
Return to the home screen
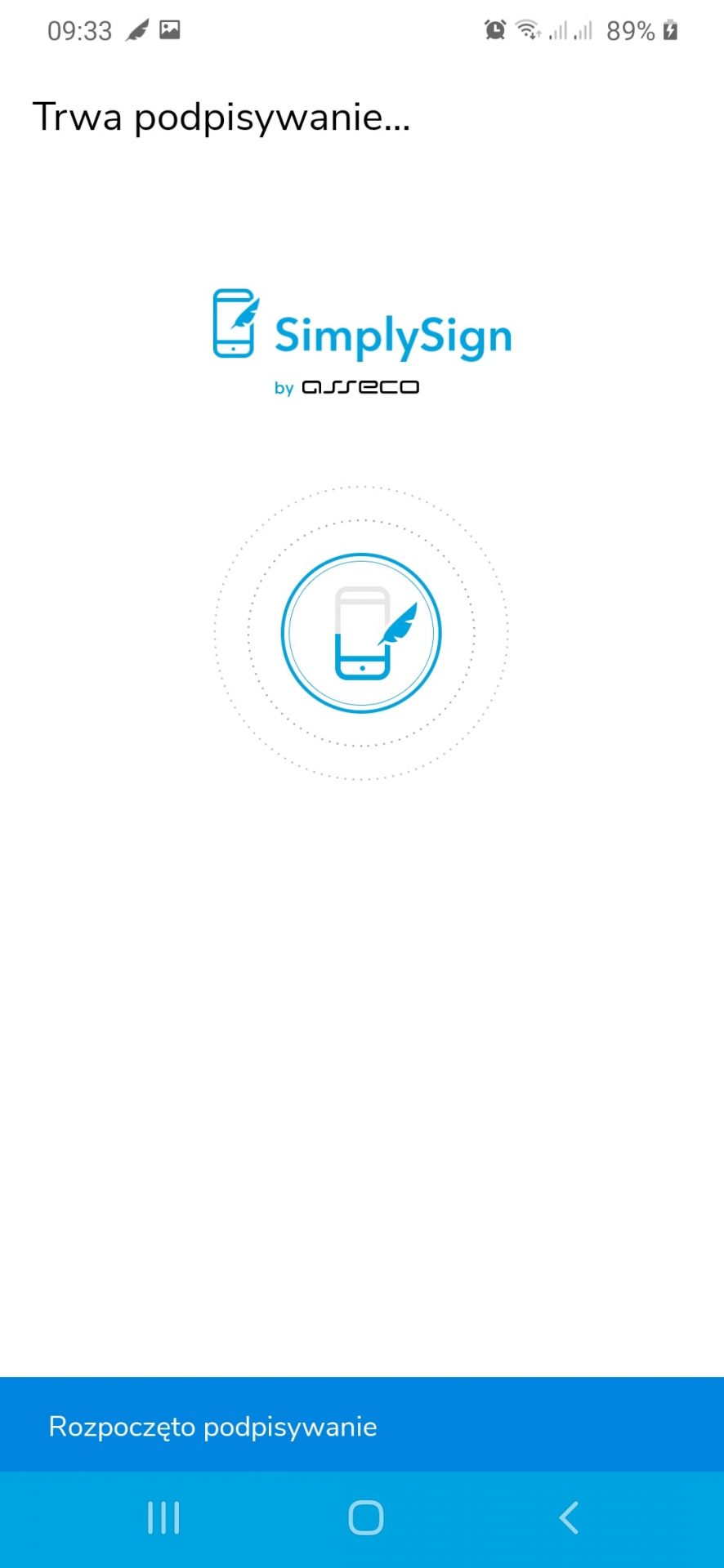[365, 1518]
